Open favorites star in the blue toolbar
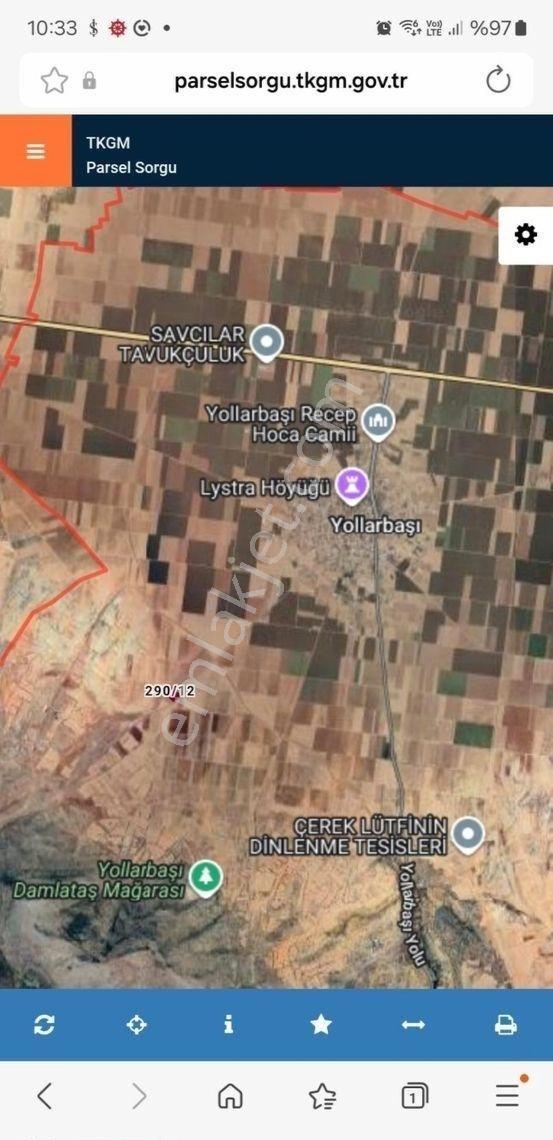Image resolution: width=553 pixels, height=1140 pixels. pyautogui.click(x=321, y=1025)
